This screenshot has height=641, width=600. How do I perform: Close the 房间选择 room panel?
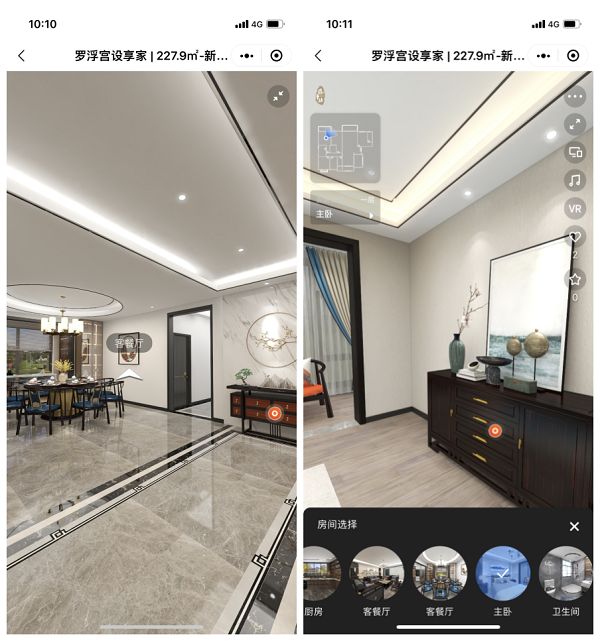click(574, 526)
